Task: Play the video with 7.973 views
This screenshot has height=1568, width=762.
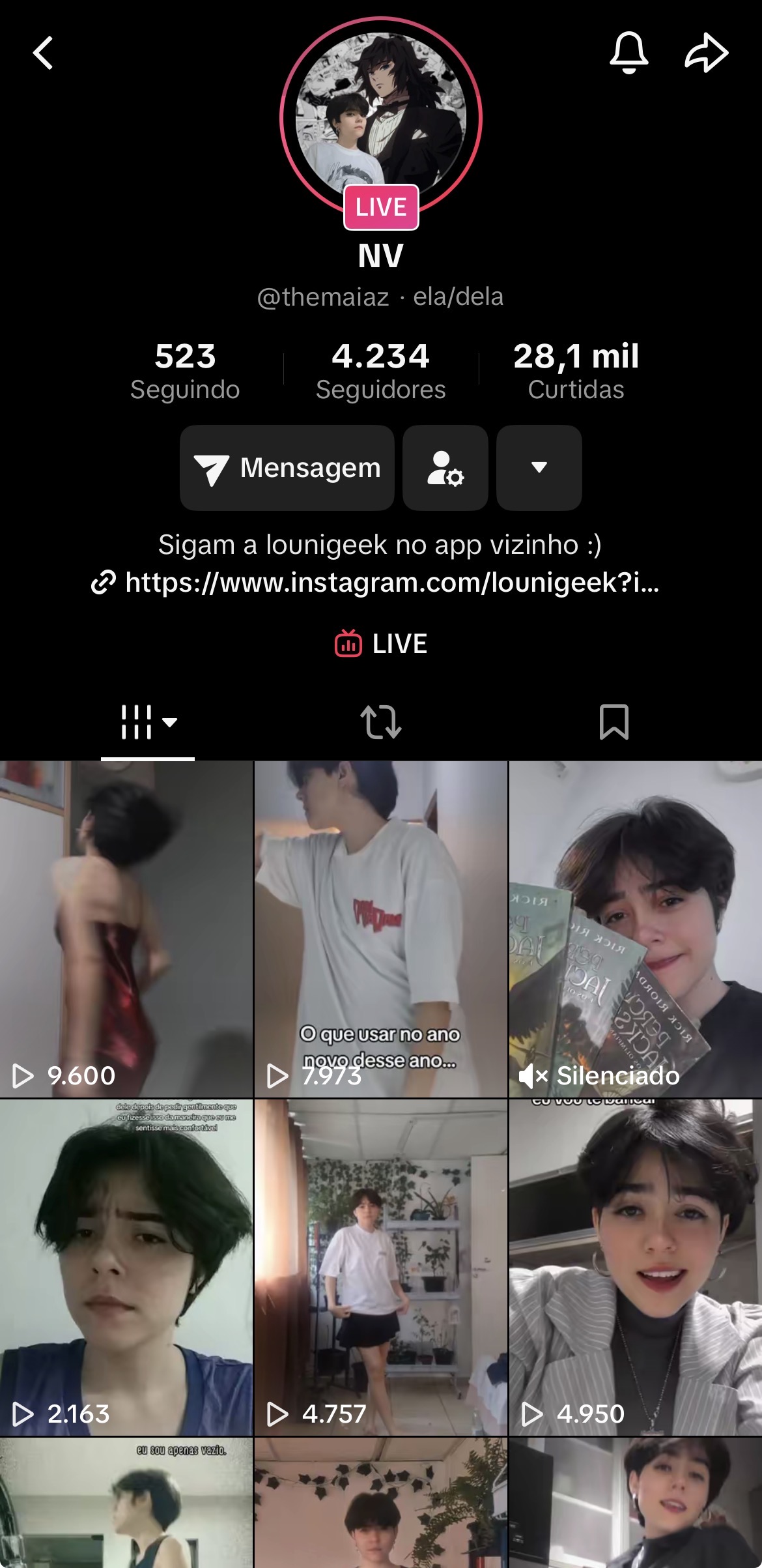Action: coord(381,929)
